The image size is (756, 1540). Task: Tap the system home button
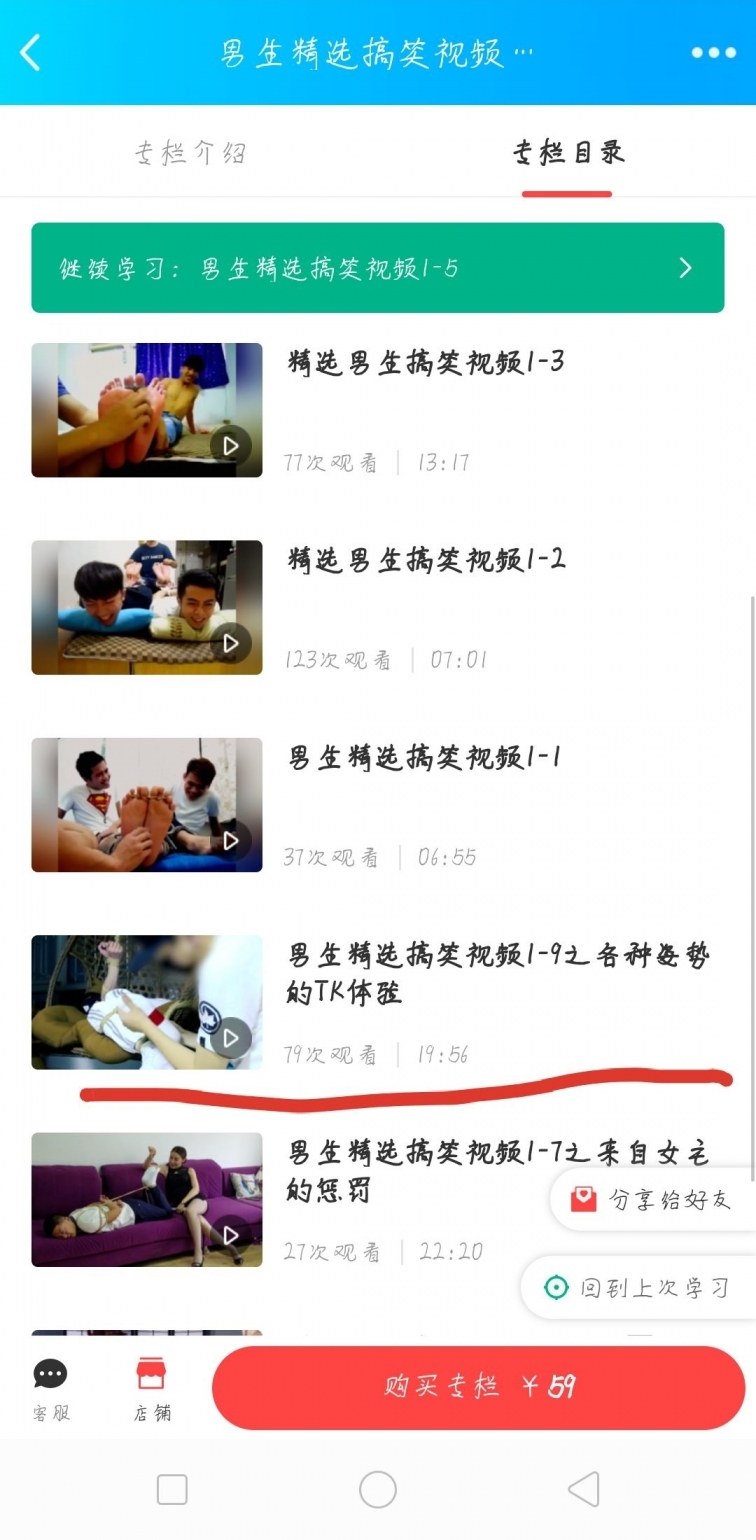click(377, 1489)
